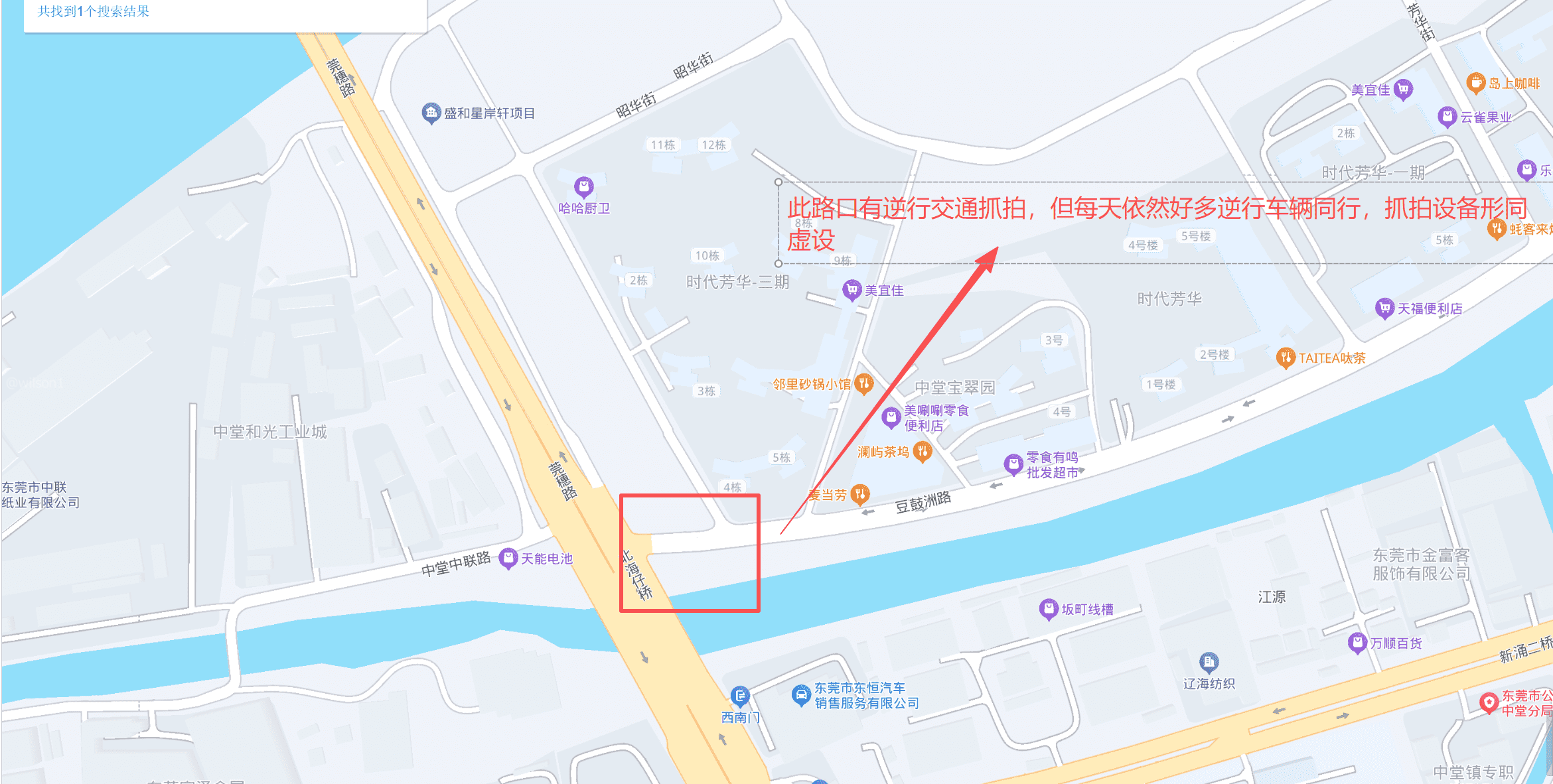1553x784 pixels.
Task: Open the 澜屿茶坞 marker
Action: point(923,452)
